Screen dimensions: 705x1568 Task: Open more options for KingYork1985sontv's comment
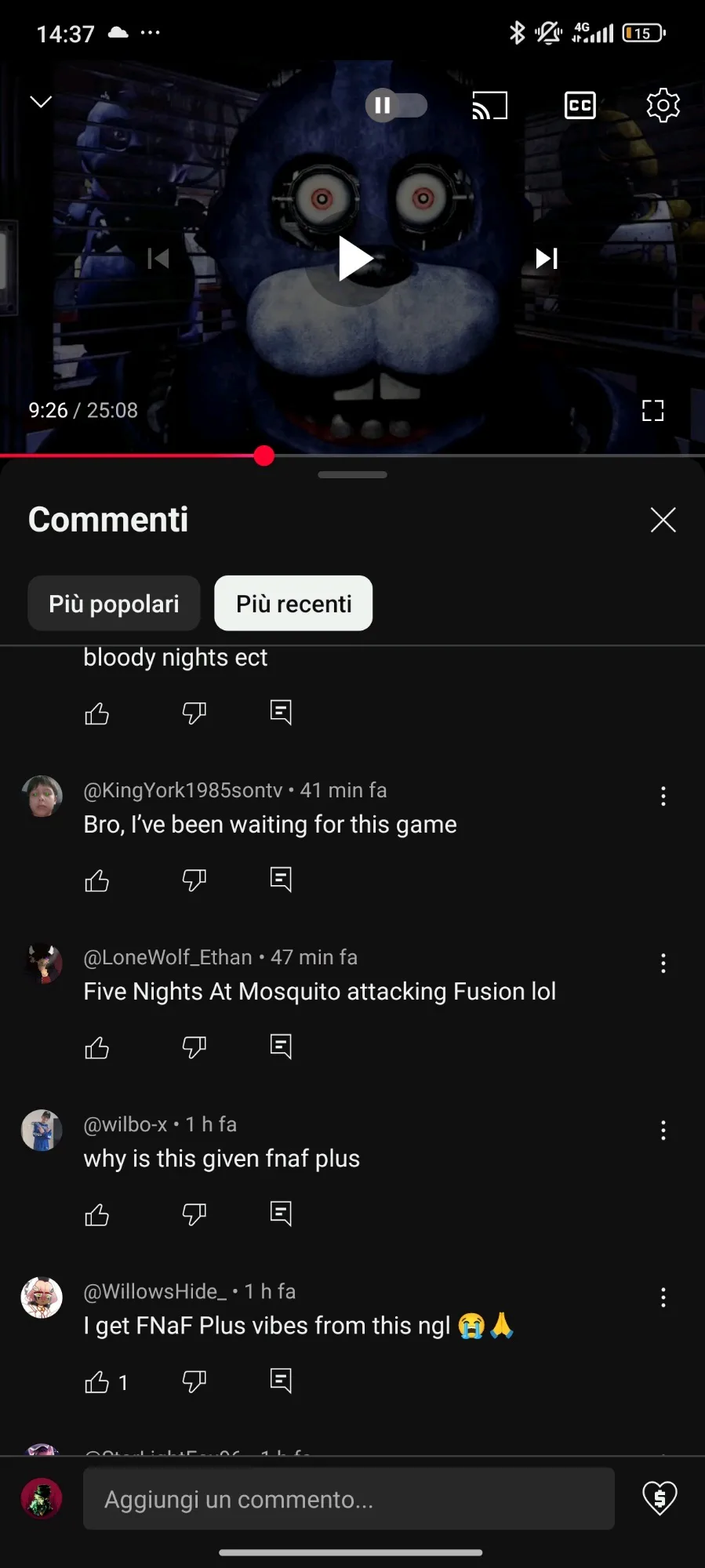tap(663, 797)
